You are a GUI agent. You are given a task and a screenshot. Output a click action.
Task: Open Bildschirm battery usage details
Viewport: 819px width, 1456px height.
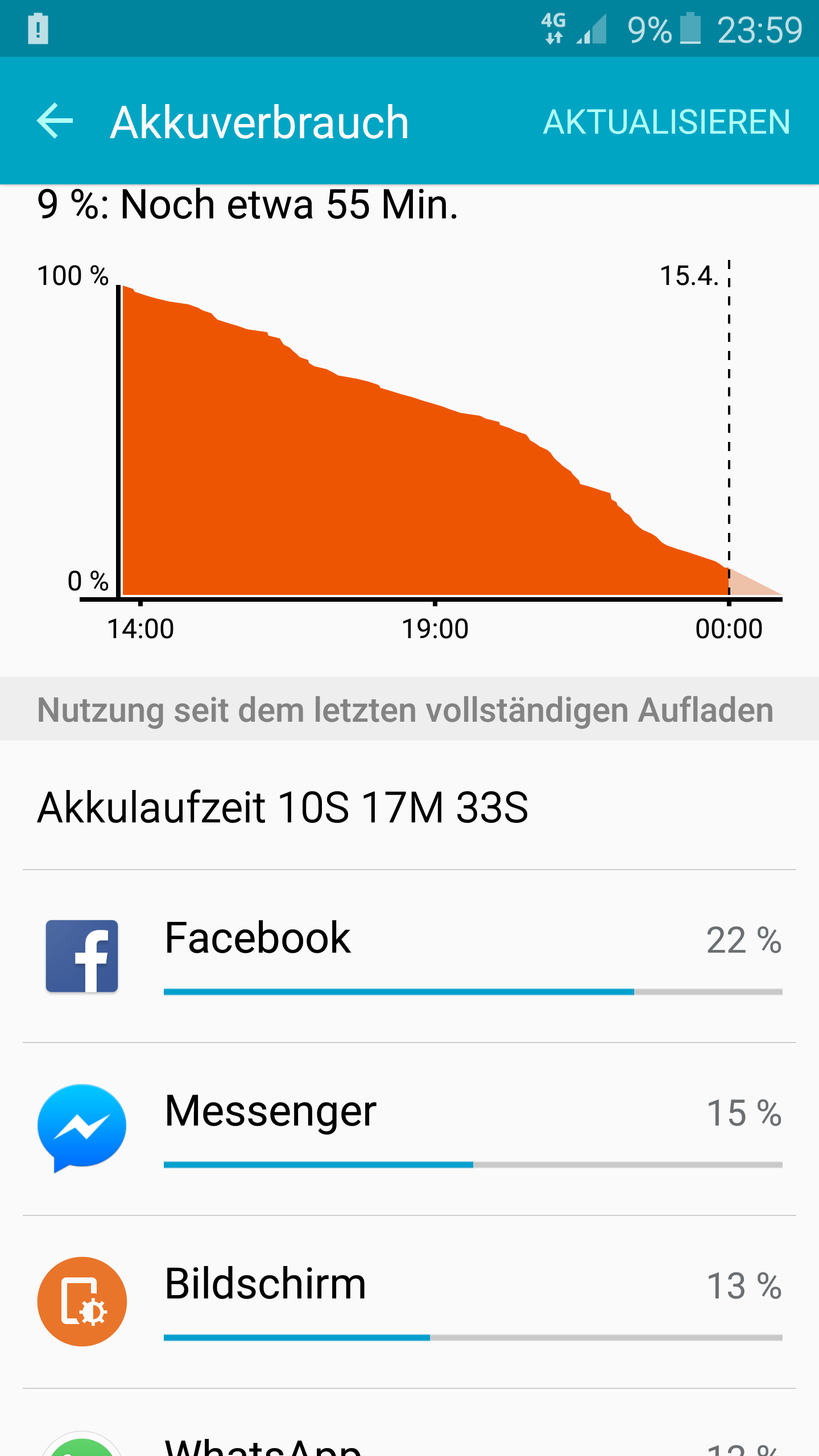[x=409, y=1302]
